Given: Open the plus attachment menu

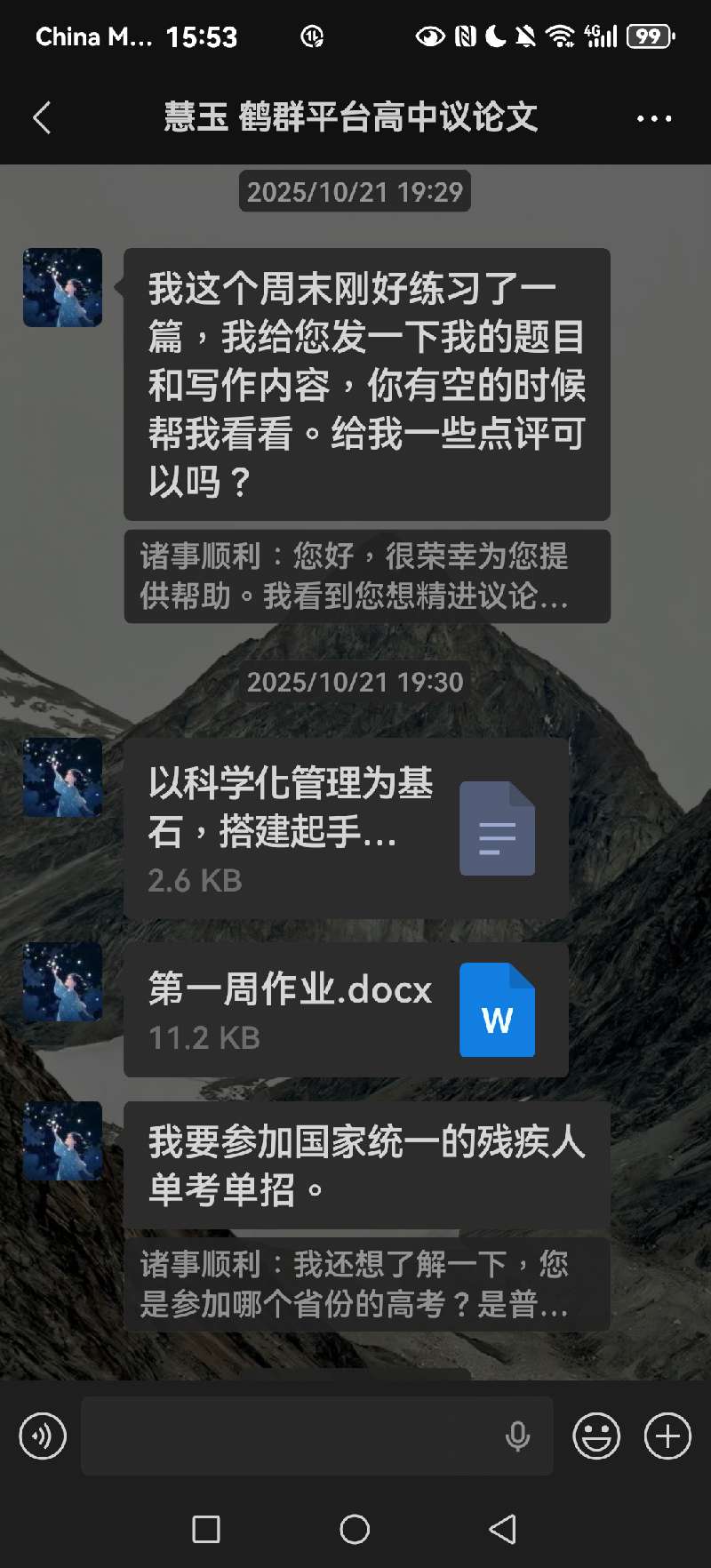Looking at the screenshot, I should (x=667, y=1436).
